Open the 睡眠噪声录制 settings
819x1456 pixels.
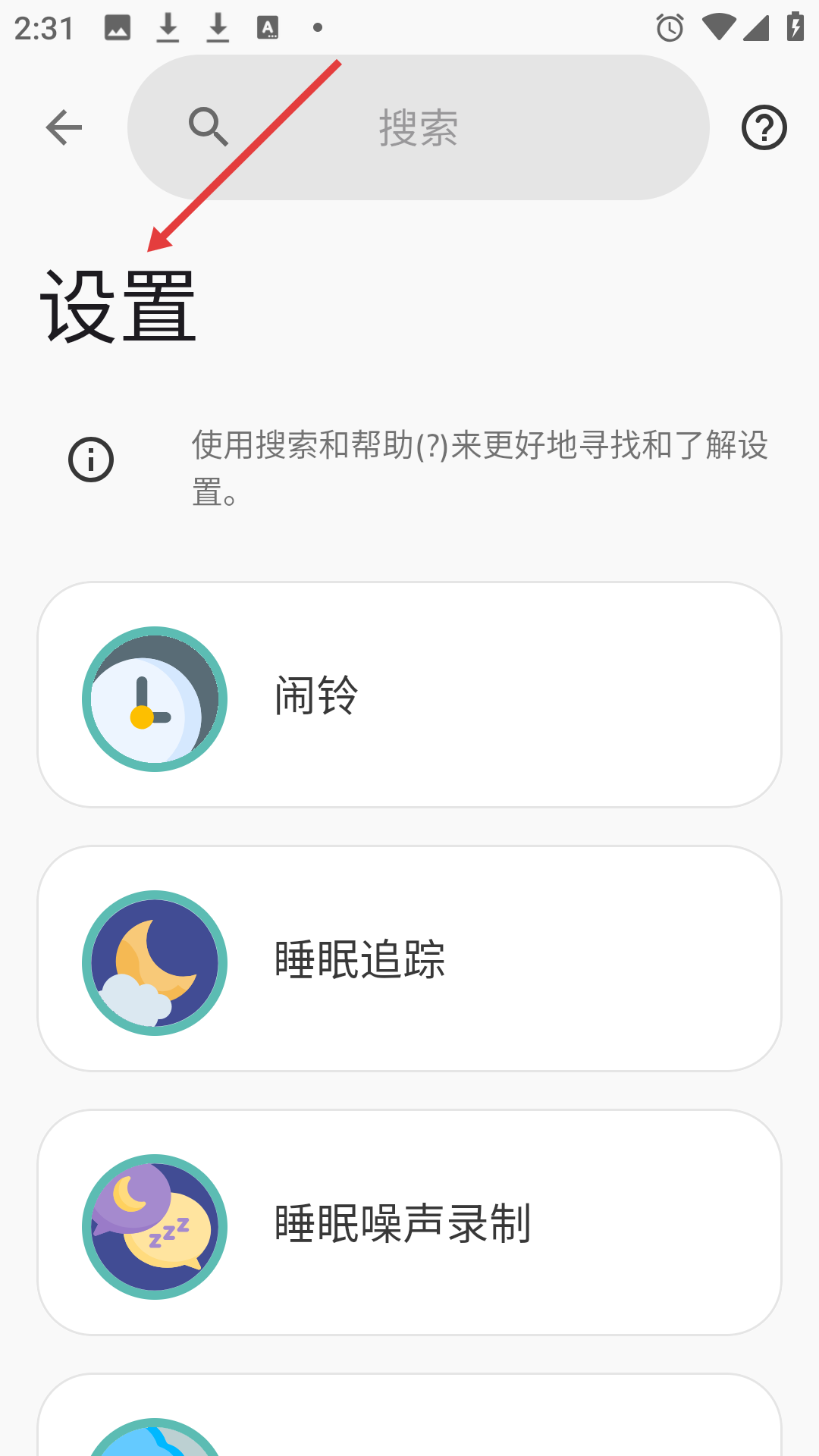409,1222
